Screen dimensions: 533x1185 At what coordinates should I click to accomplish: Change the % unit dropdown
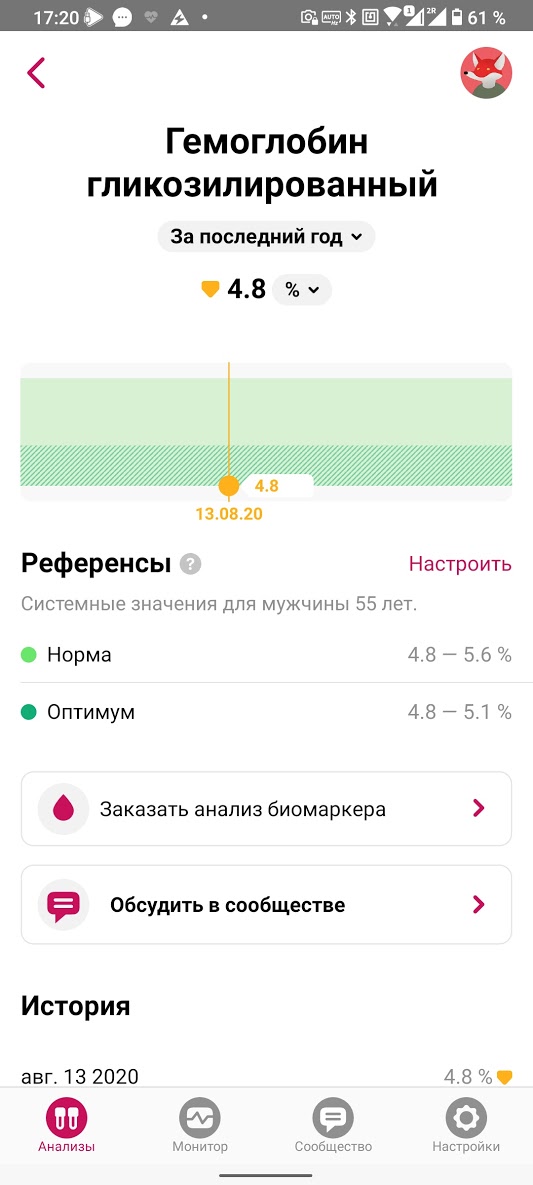pyautogui.click(x=302, y=289)
